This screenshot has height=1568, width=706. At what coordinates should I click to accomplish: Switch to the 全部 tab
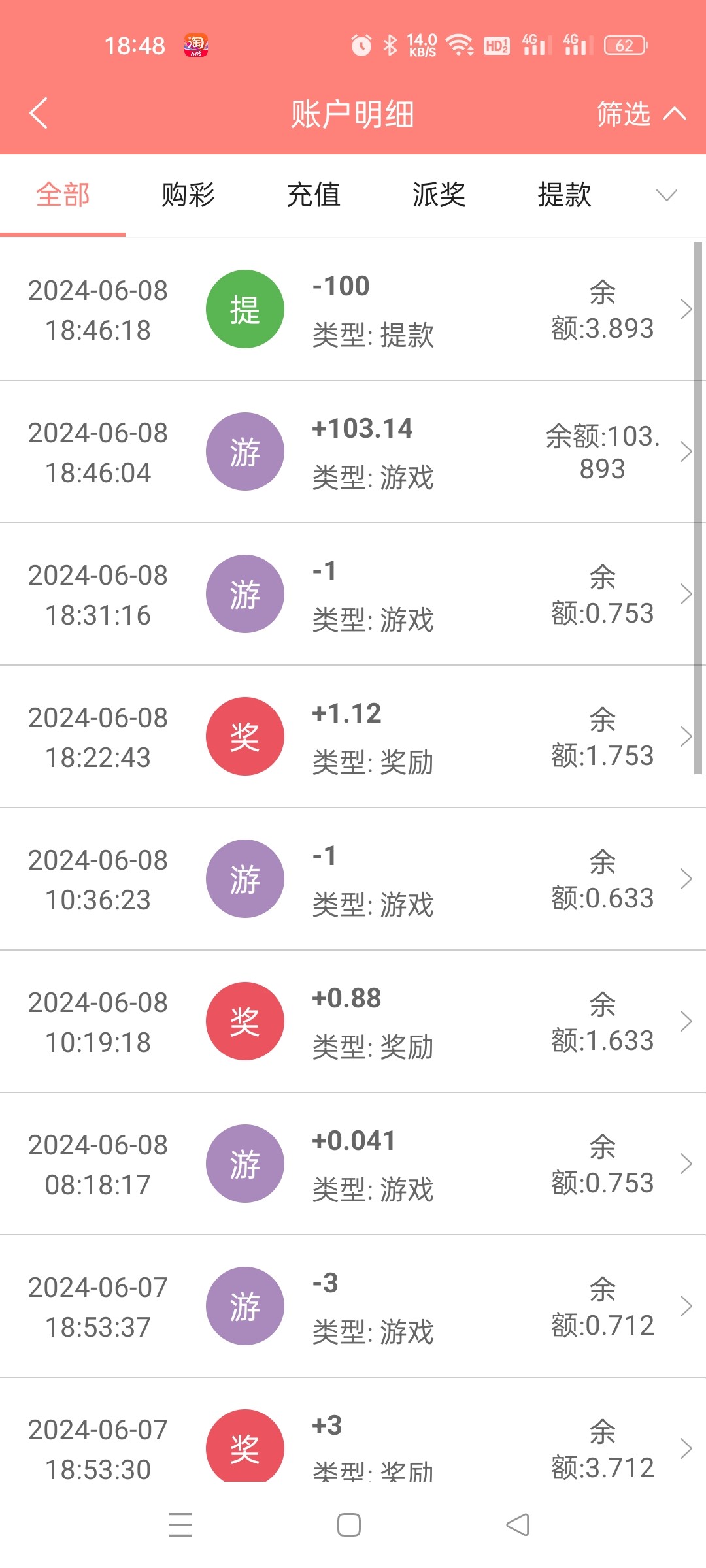(63, 195)
